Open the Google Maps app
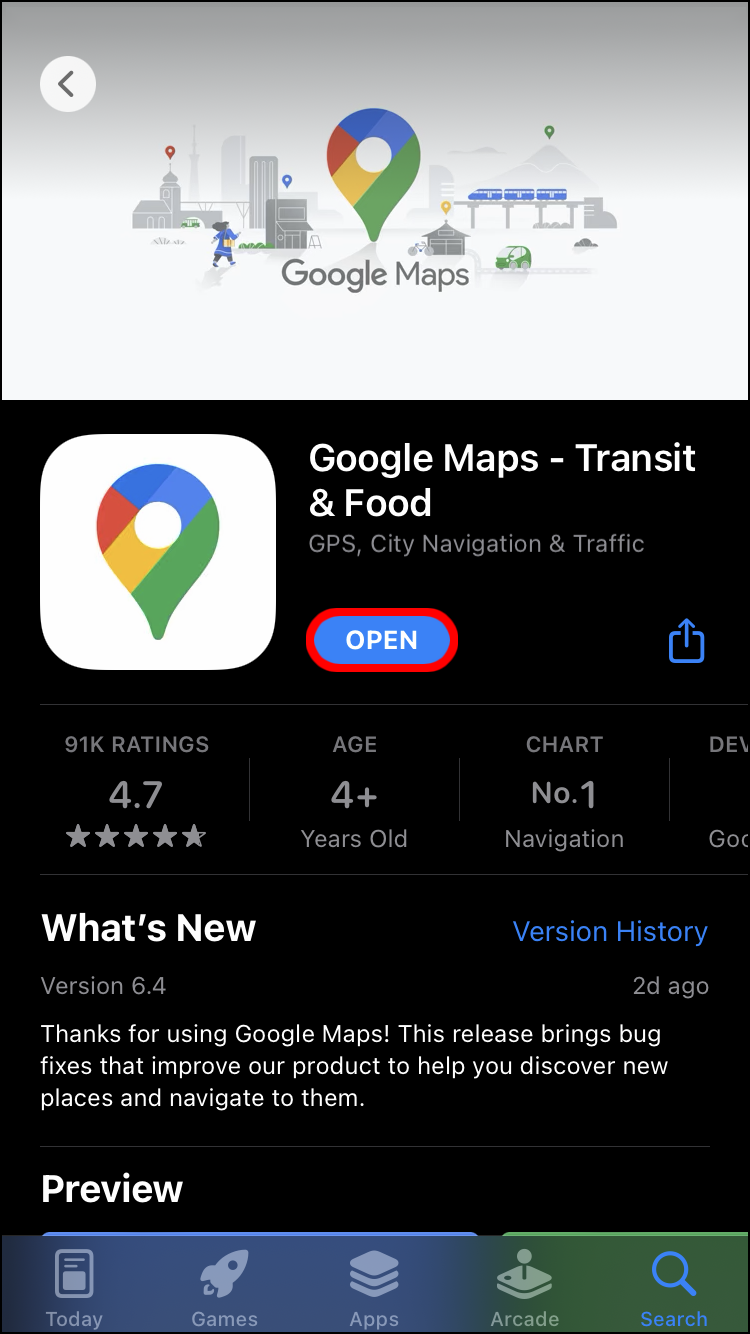 [x=381, y=640]
